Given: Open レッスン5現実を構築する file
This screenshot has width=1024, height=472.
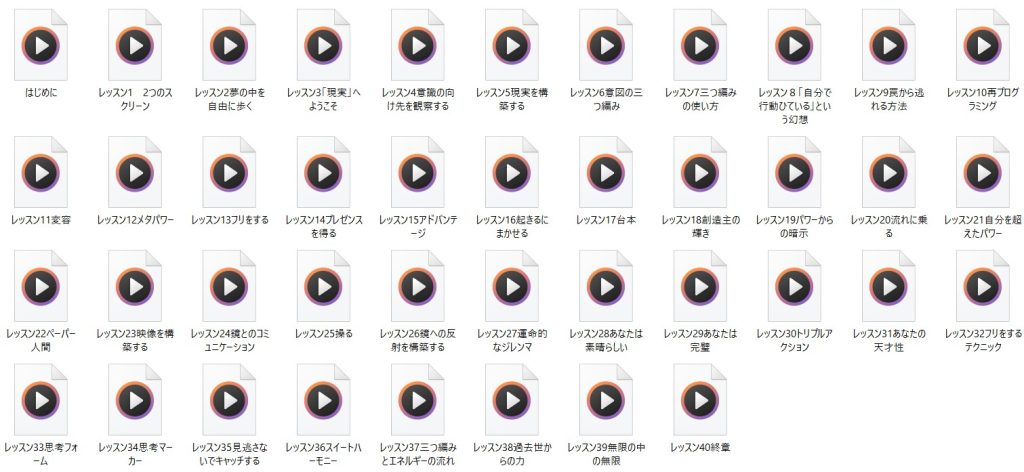Looking at the screenshot, I should (x=511, y=46).
